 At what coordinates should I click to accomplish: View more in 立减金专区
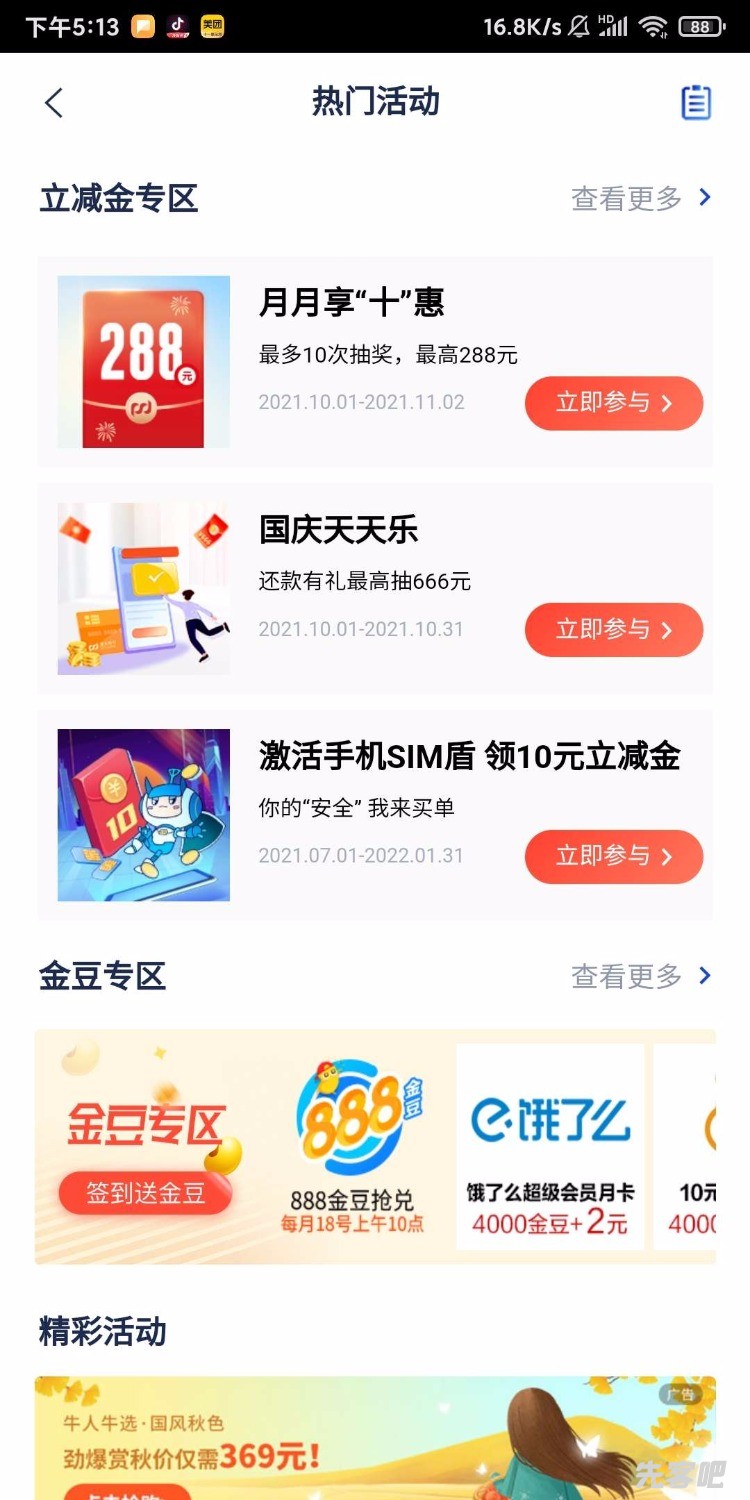click(x=641, y=198)
